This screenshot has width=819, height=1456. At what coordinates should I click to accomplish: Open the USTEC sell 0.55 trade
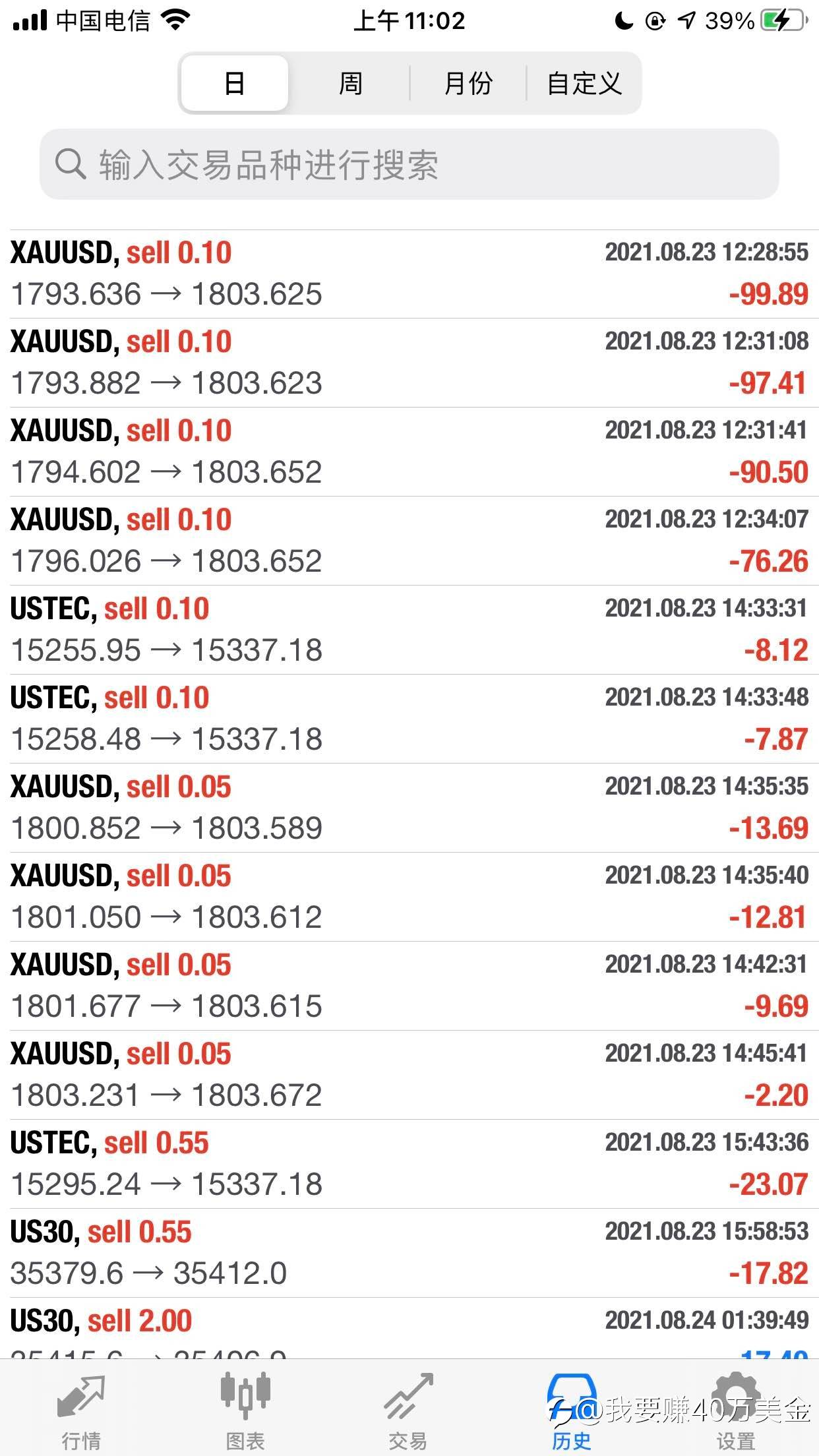(x=409, y=1164)
